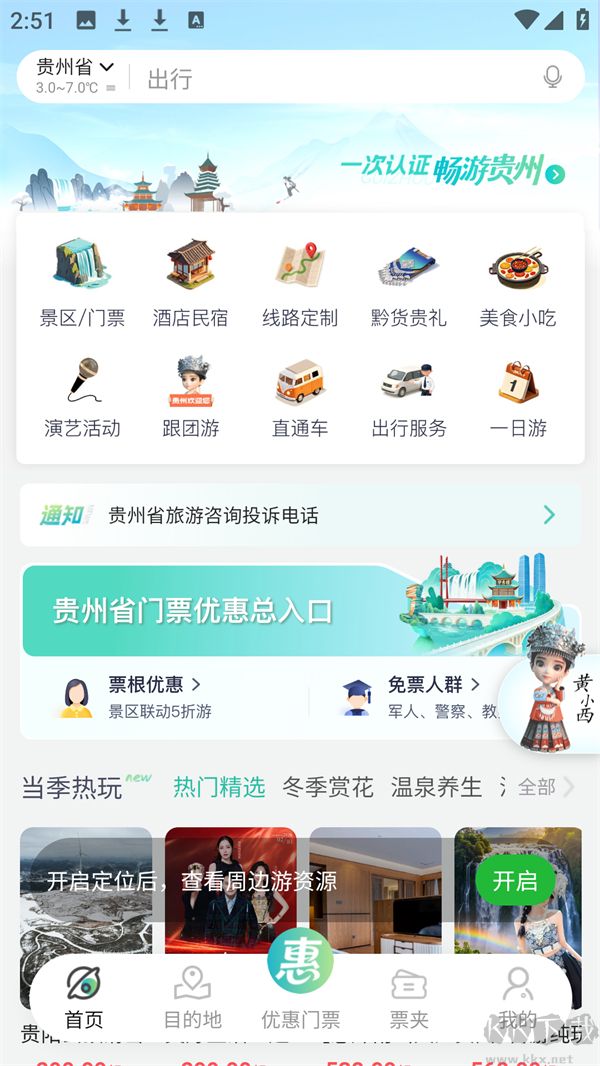Image resolution: width=600 pixels, height=1066 pixels.
Task: Open the 贵州省旅游咨询投诉电话 notice
Action: pos(300,515)
